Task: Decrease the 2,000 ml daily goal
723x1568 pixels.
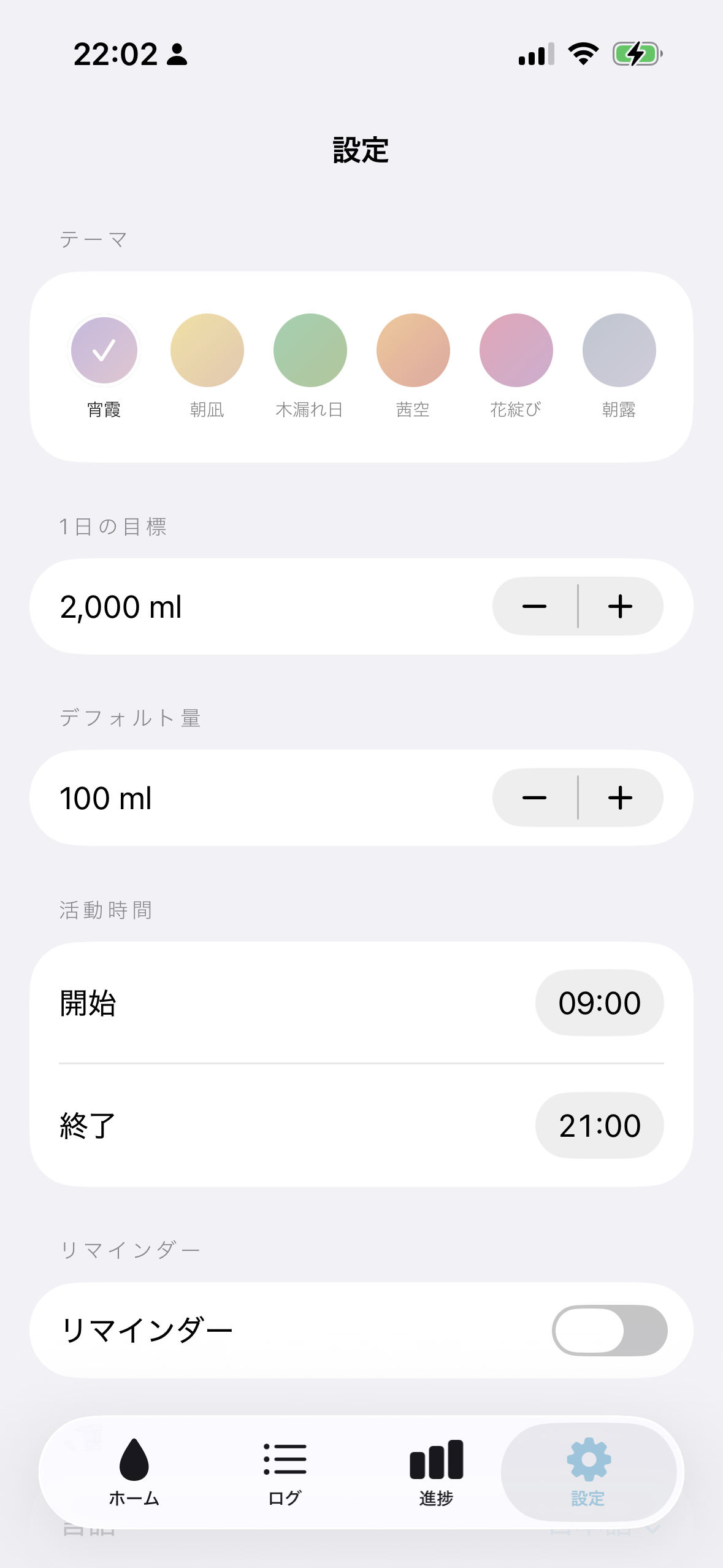Action: click(535, 607)
